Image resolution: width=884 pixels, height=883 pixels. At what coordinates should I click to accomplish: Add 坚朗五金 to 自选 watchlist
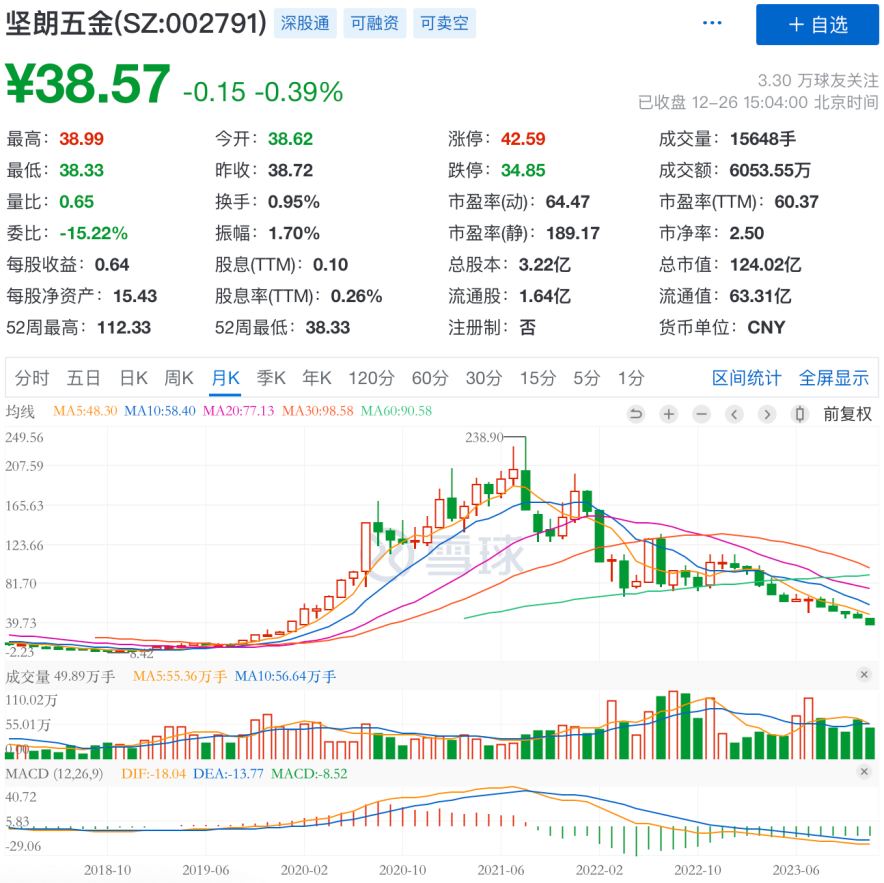tap(816, 25)
